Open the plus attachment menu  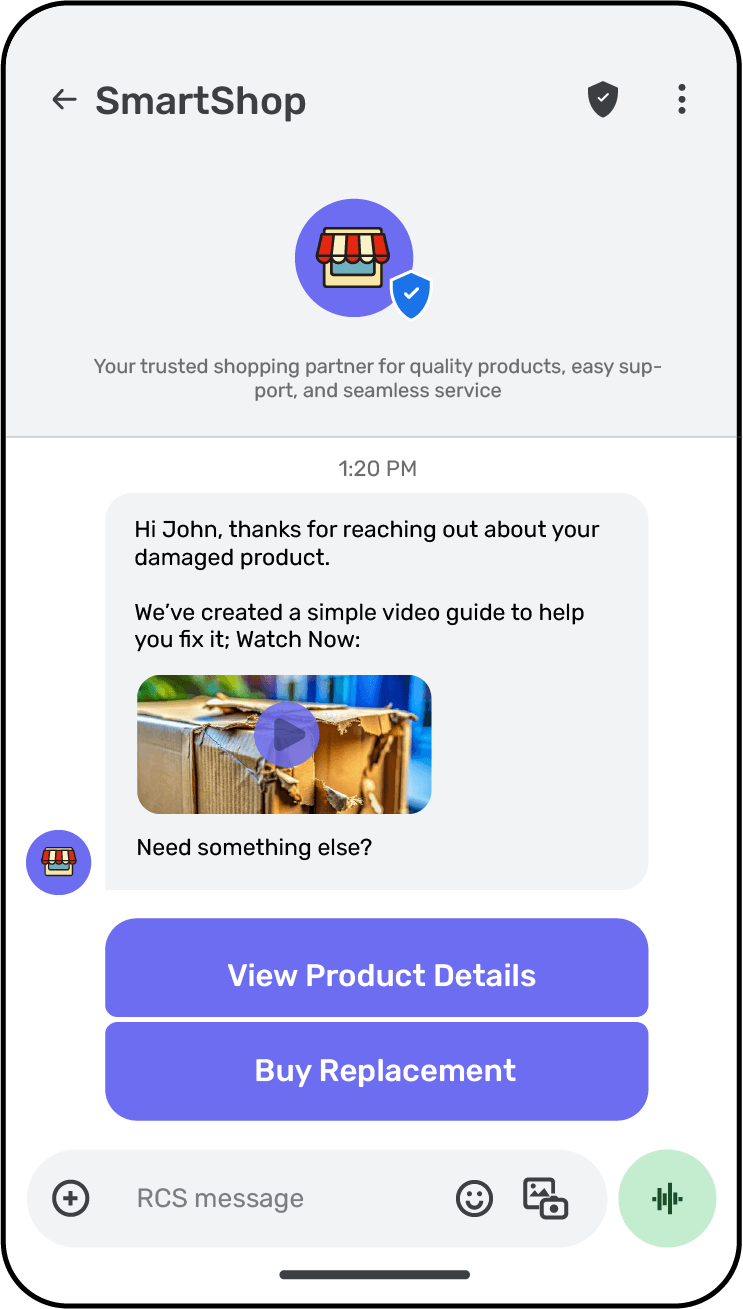click(71, 1198)
